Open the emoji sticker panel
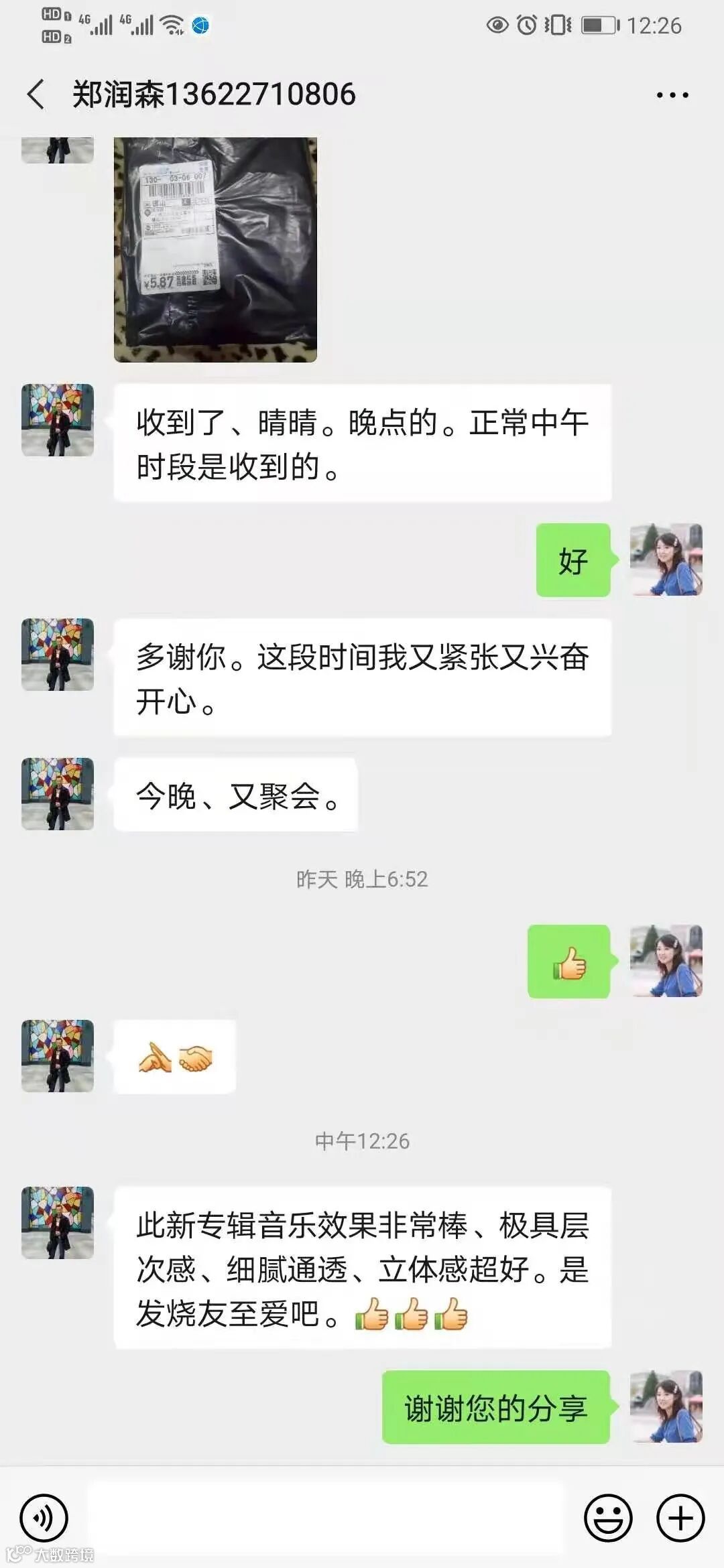The width and height of the screenshot is (724, 1568). [608, 1518]
